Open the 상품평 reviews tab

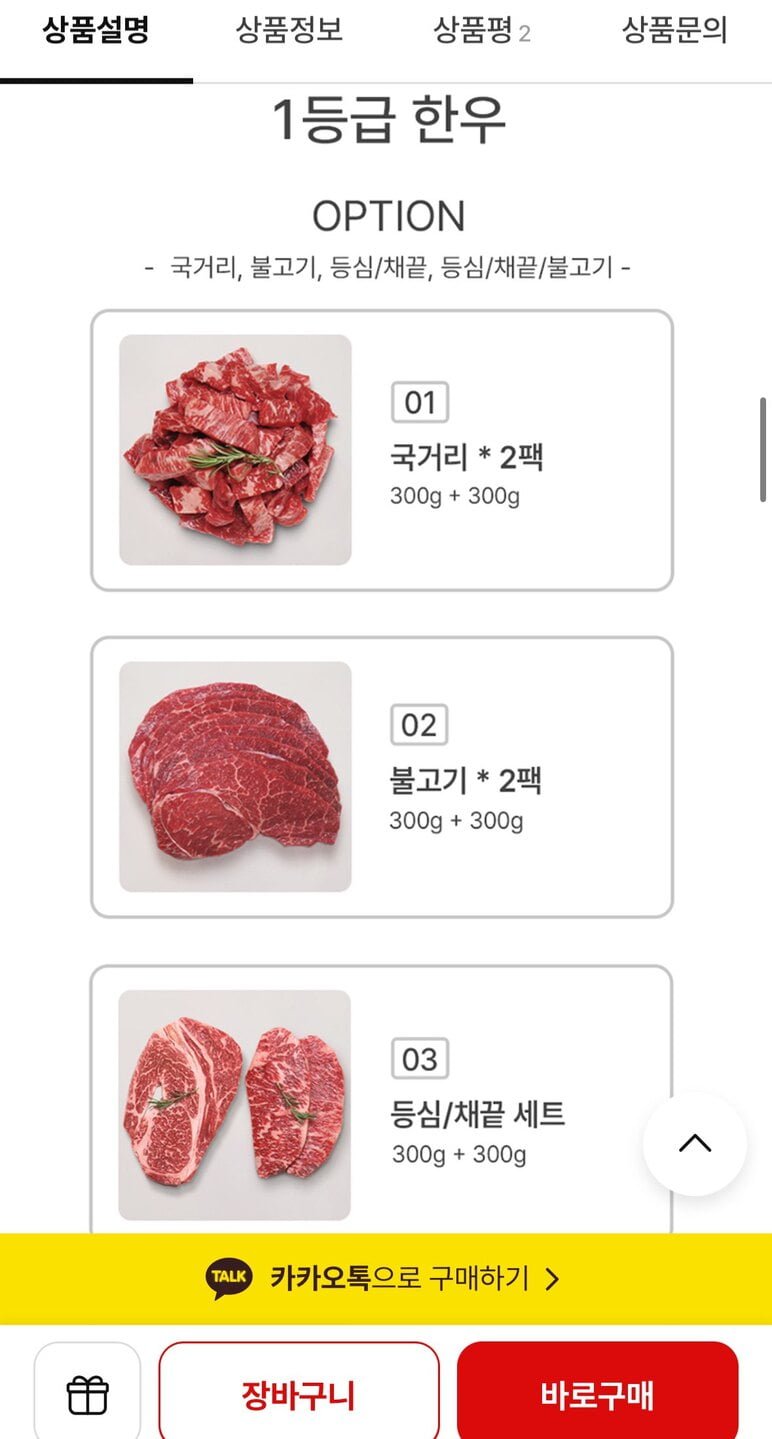click(x=481, y=31)
